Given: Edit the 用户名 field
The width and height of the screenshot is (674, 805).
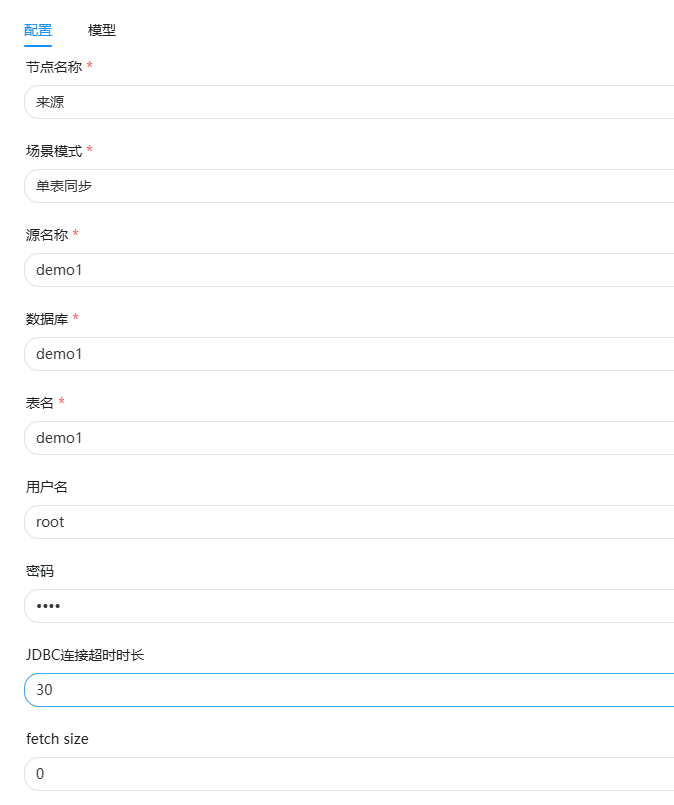Looking at the screenshot, I should (350, 522).
